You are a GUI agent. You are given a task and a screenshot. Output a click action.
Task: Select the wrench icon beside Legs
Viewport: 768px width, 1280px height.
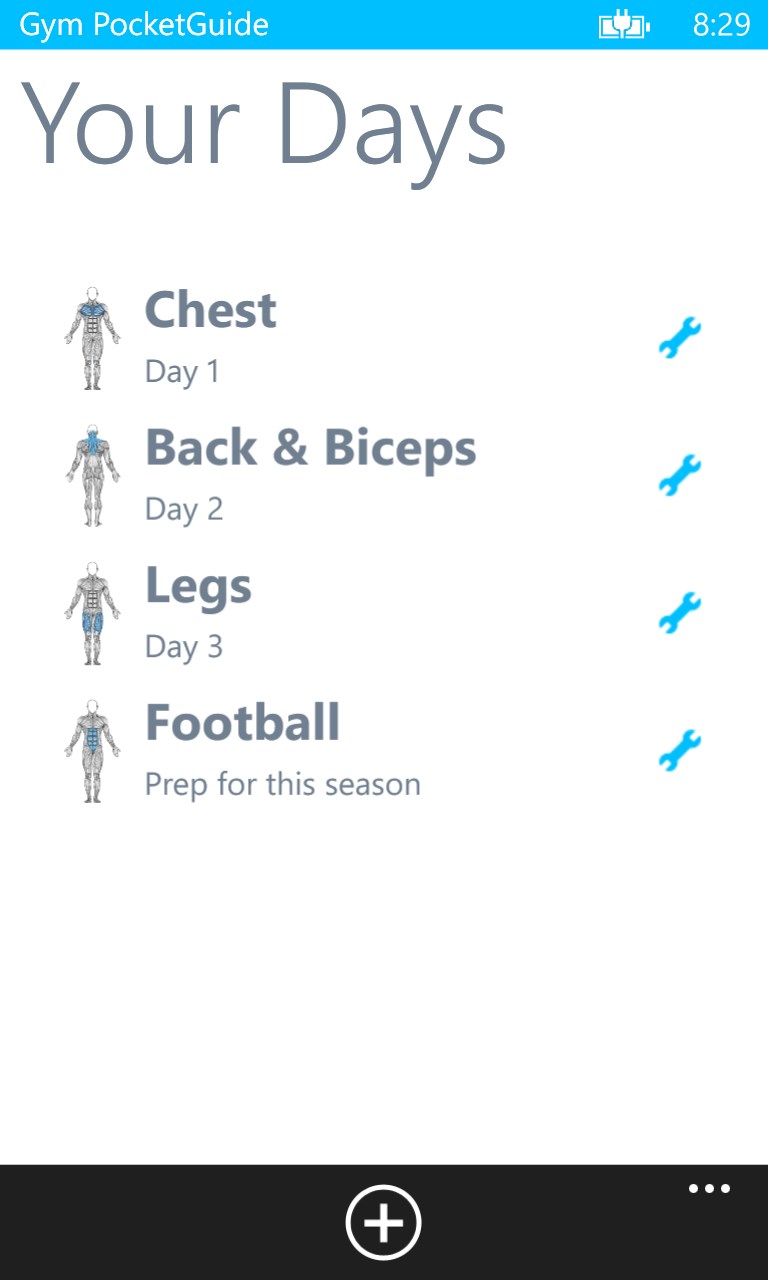[679, 613]
